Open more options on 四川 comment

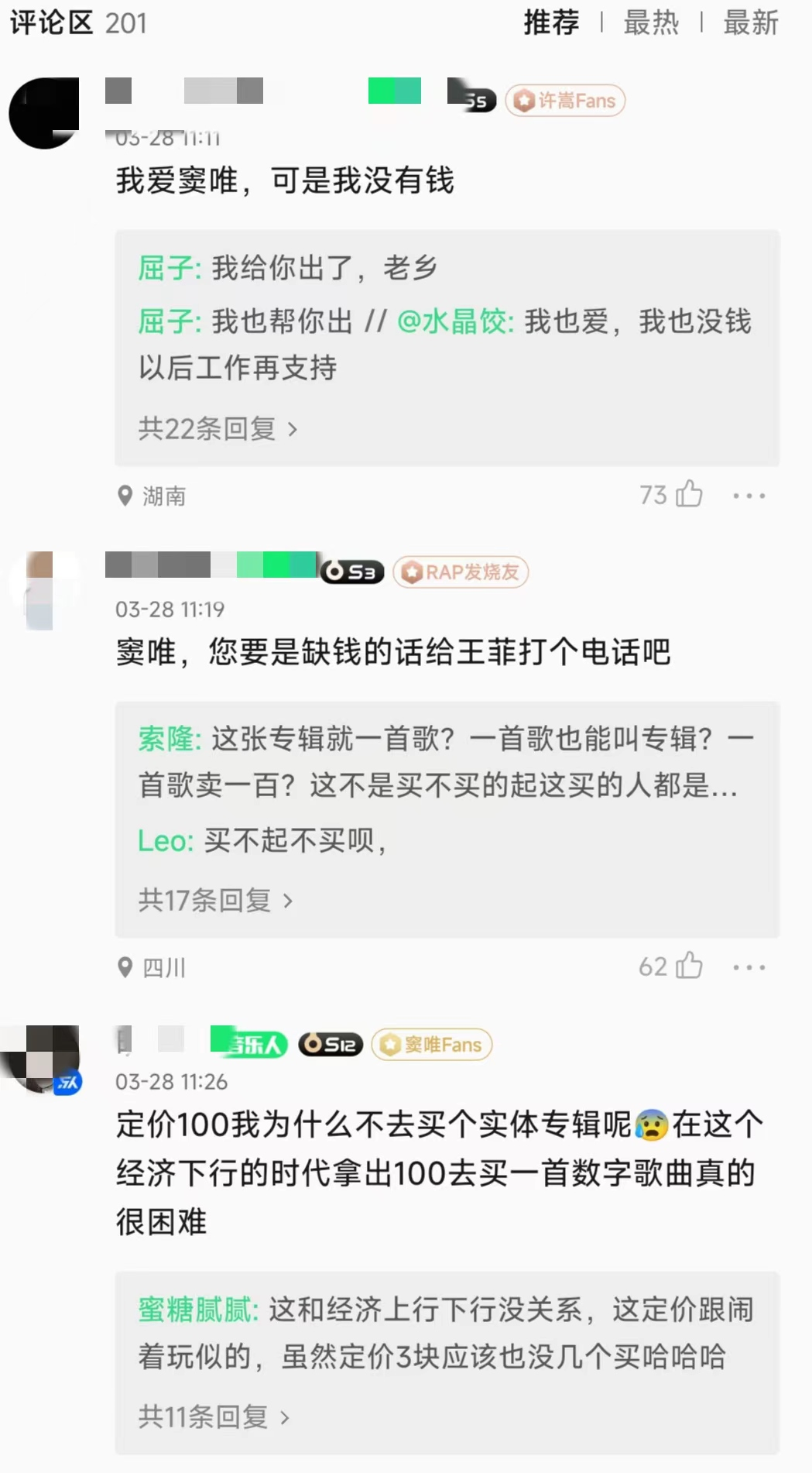tap(749, 967)
